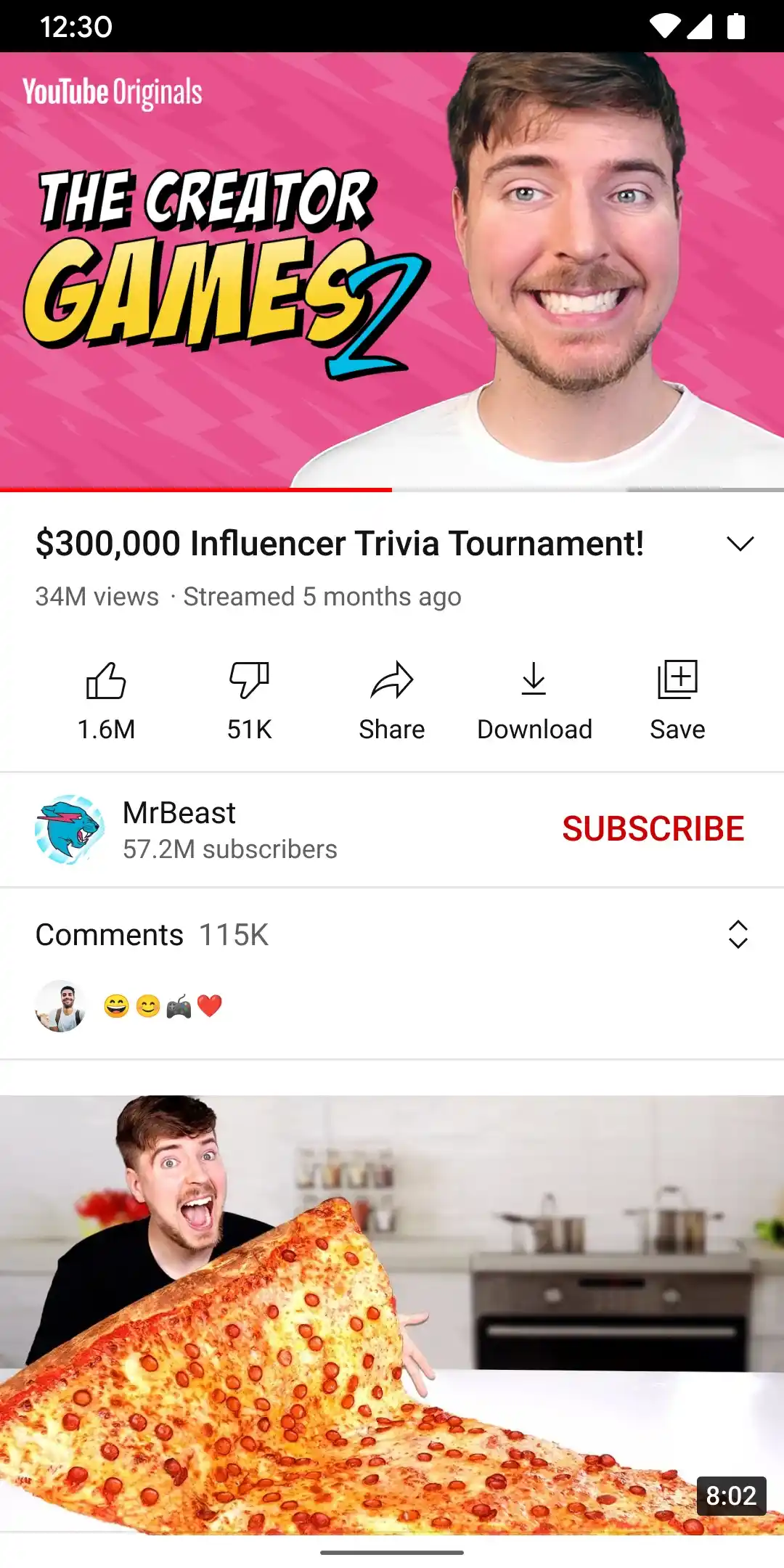Tap the Wi-Fi icon in the status bar
This screenshot has height=1568, width=784.
(x=665, y=25)
